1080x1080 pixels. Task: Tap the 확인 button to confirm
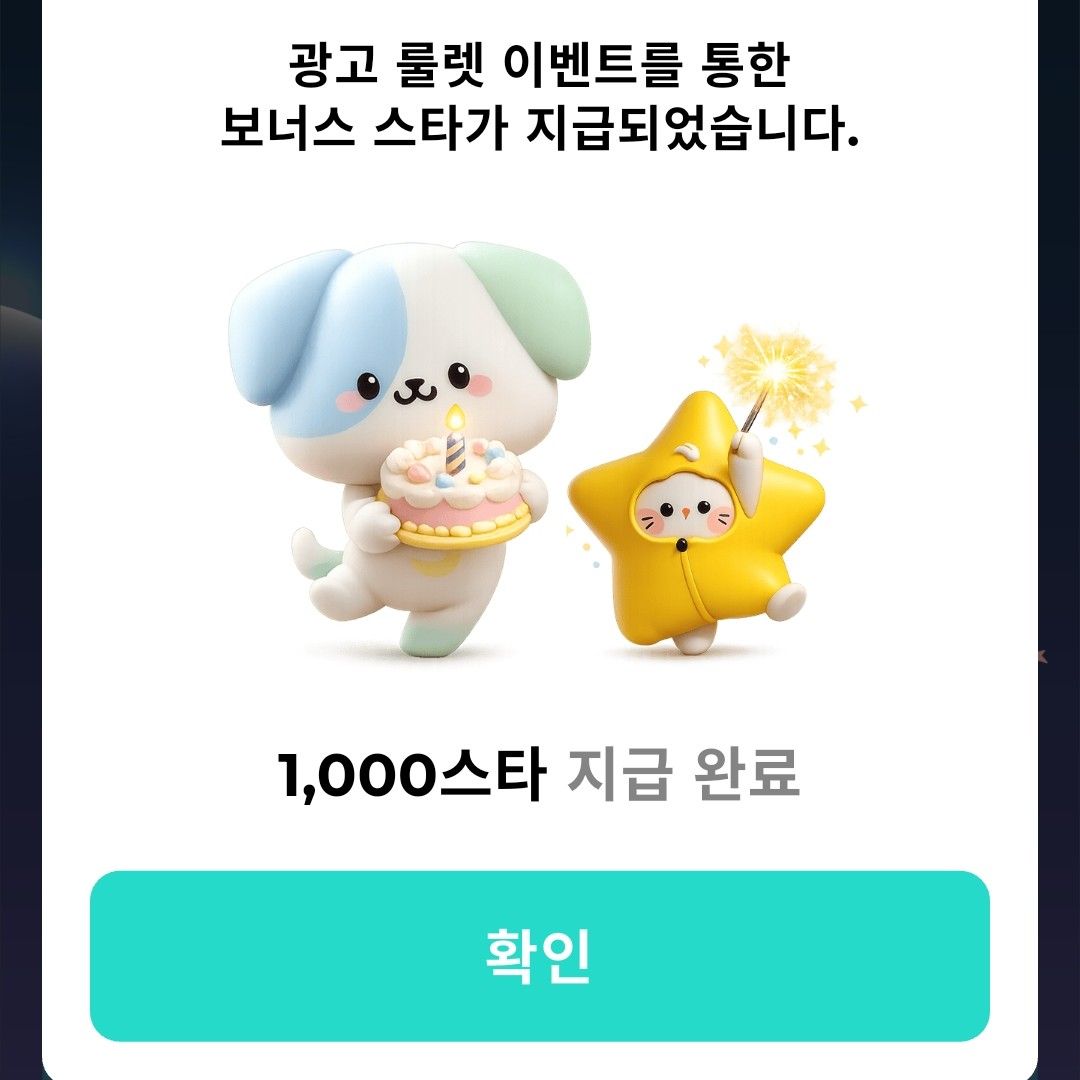coord(539,956)
